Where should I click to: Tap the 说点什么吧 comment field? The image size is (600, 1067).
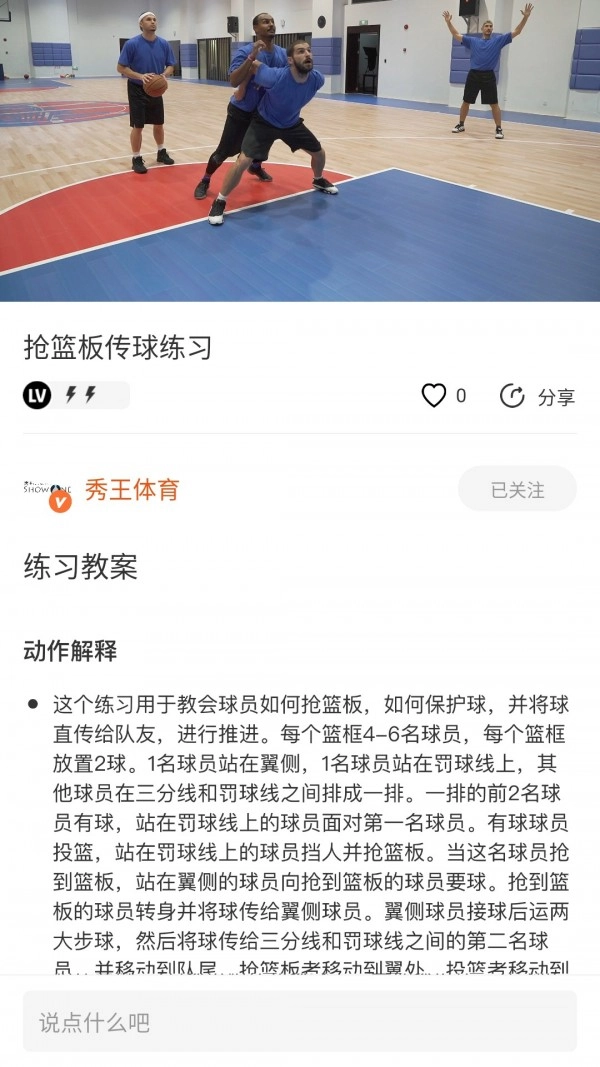[x=300, y=1021]
